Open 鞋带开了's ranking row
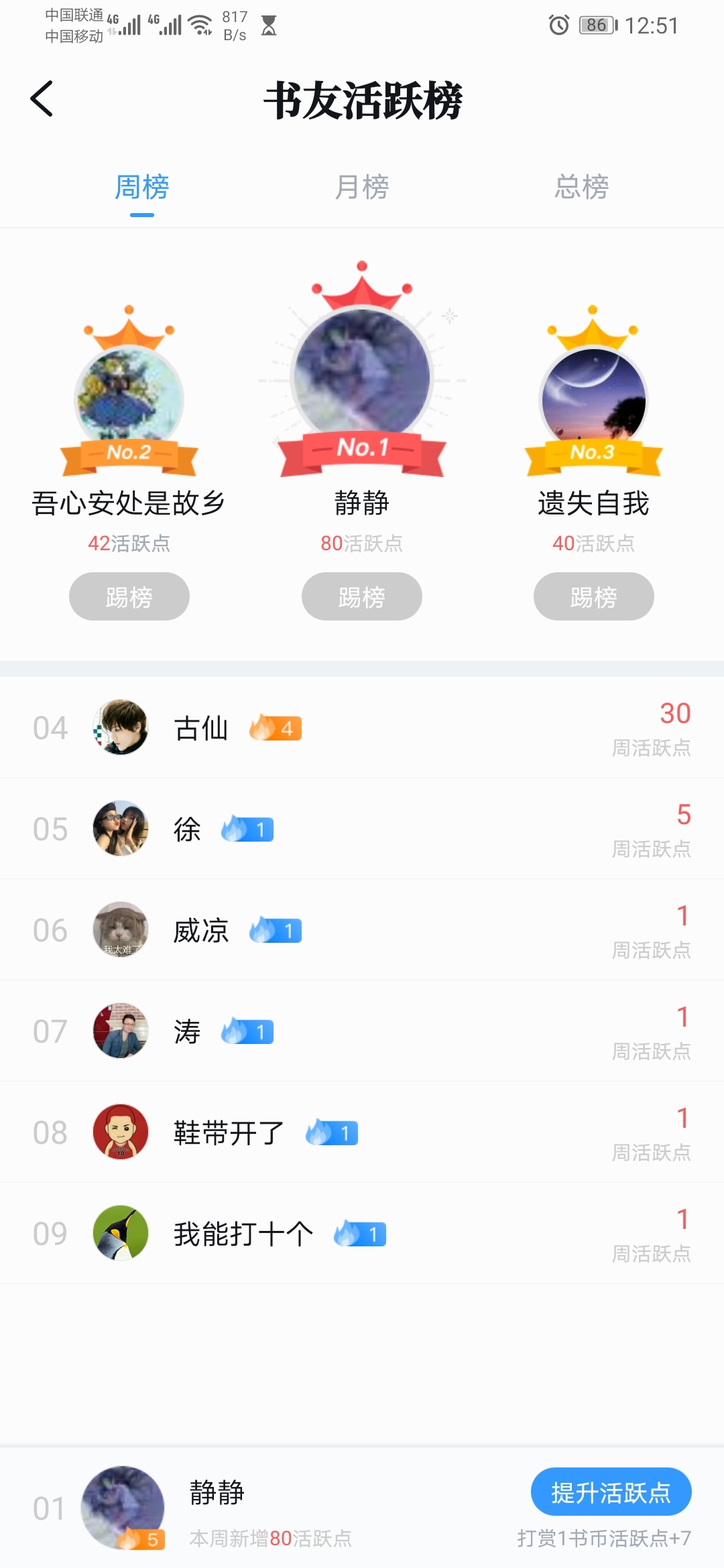The width and height of the screenshot is (724, 1568). click(362, 1132)
